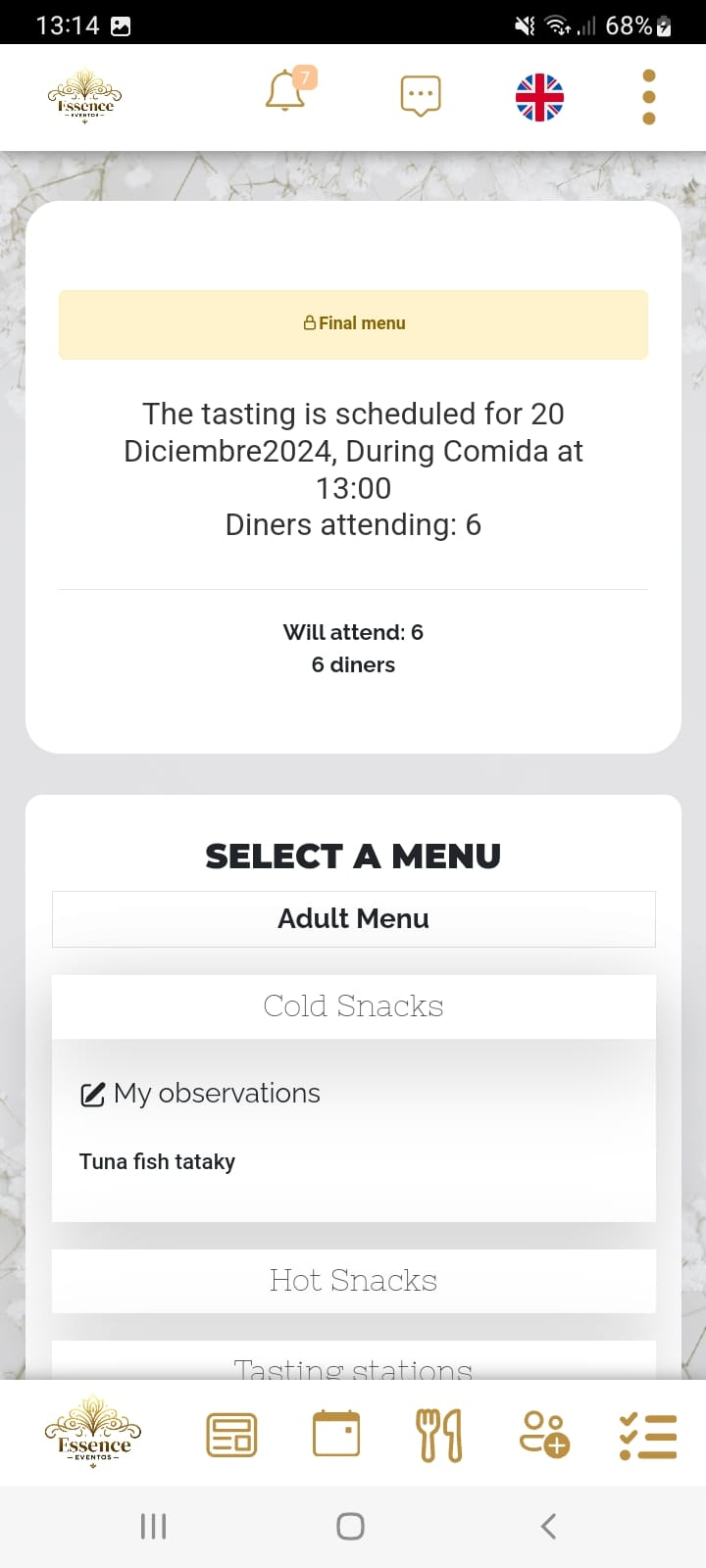Tap the Essence Eventos logo top left
The width and height of the screenshot is (706, 1568).
point(84,95)
